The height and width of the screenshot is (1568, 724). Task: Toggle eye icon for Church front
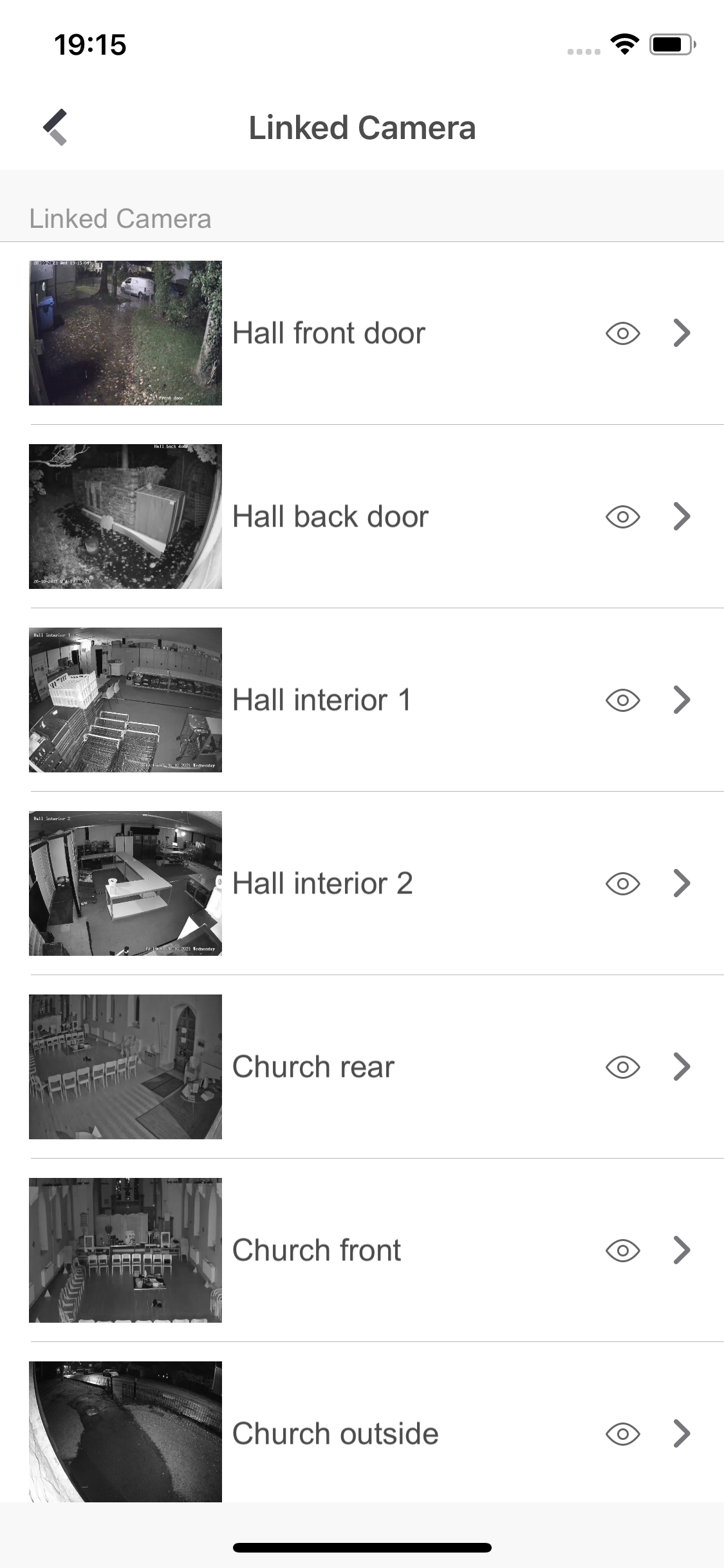(x=622, y=1251)
